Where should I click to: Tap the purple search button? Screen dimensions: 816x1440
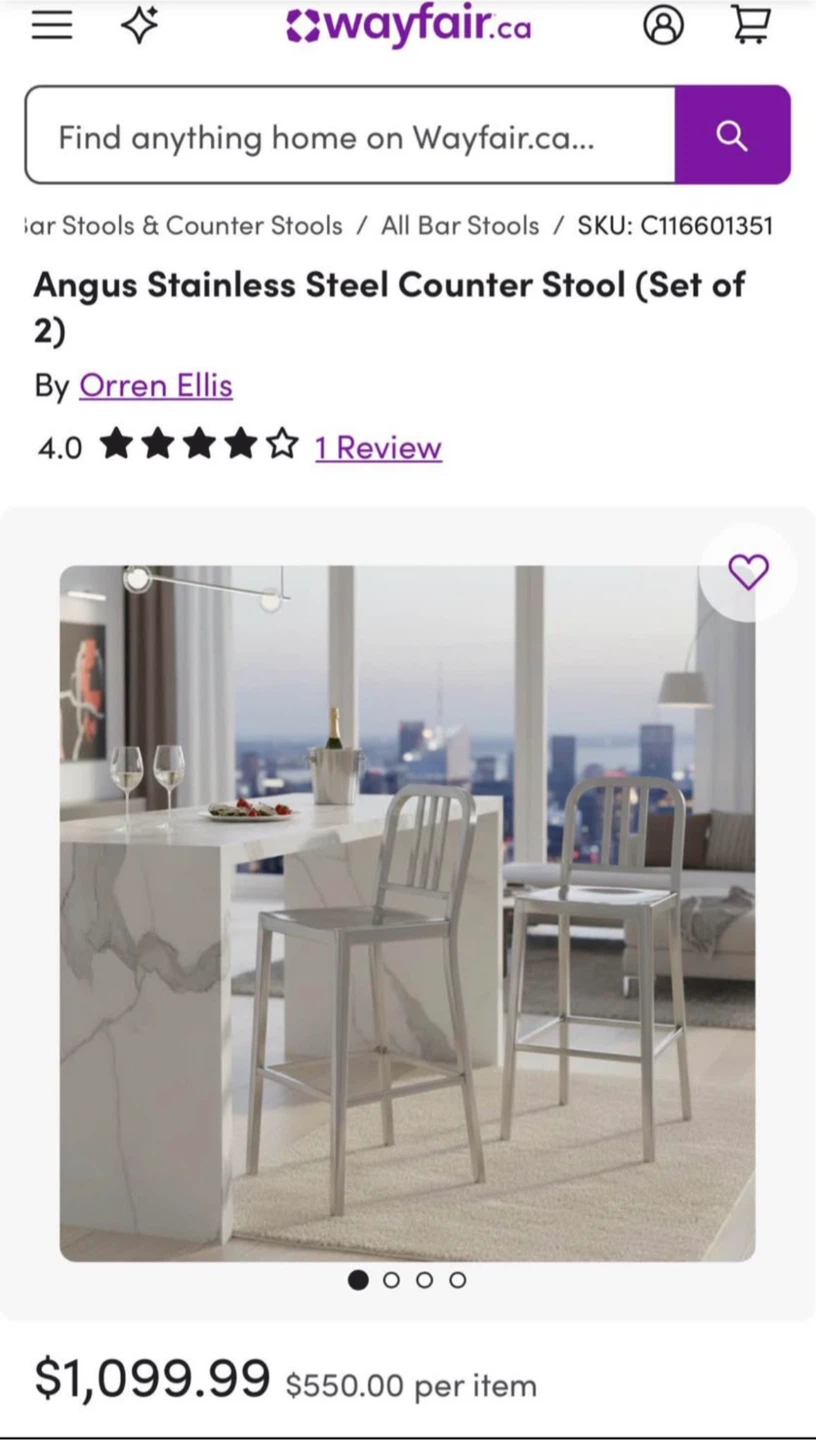(733, 135)
